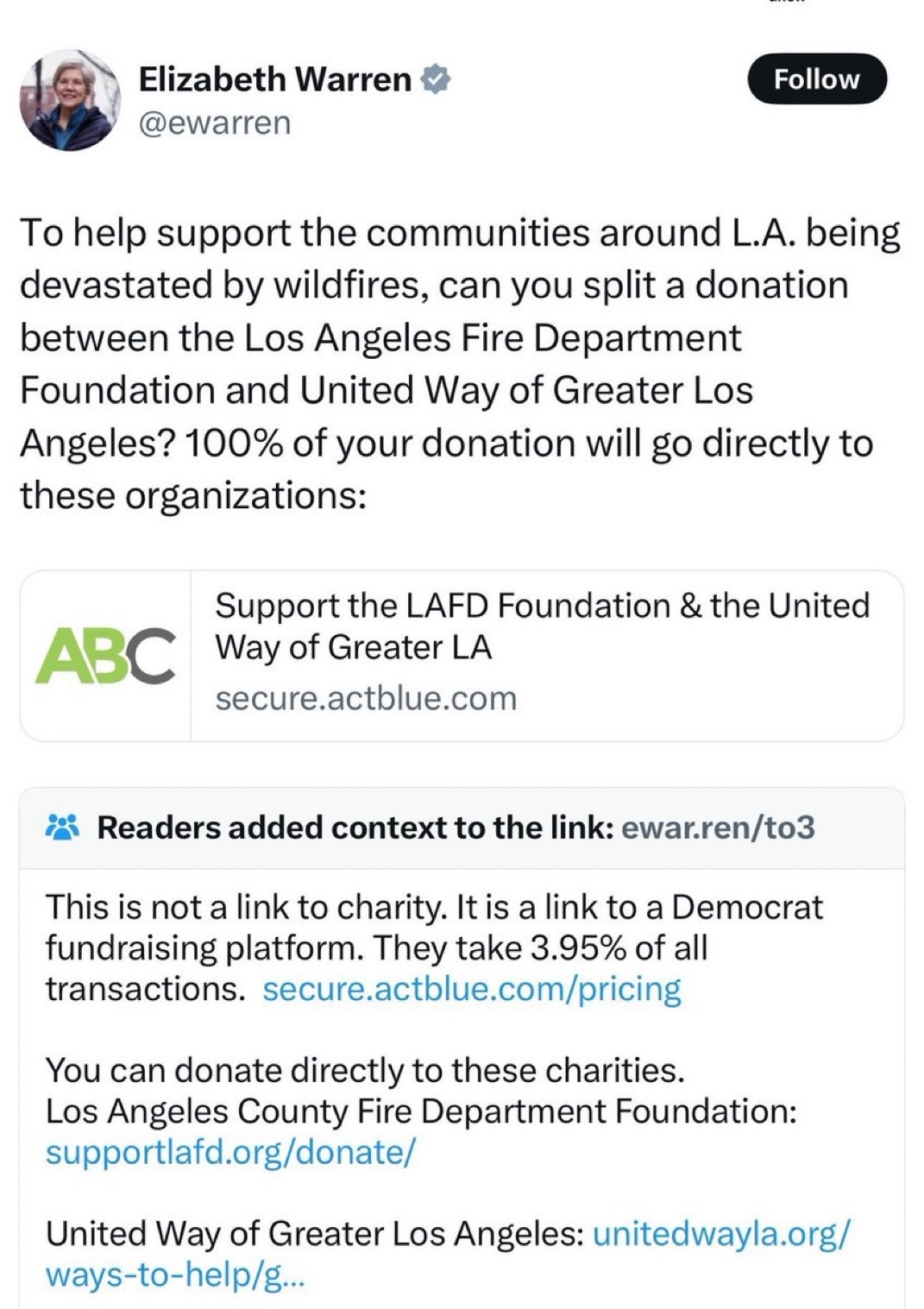Image resolution: width=924 pixels, height=1309 pixels.
Task: Open the ActBlue donation link card
Action: point(462,655)
